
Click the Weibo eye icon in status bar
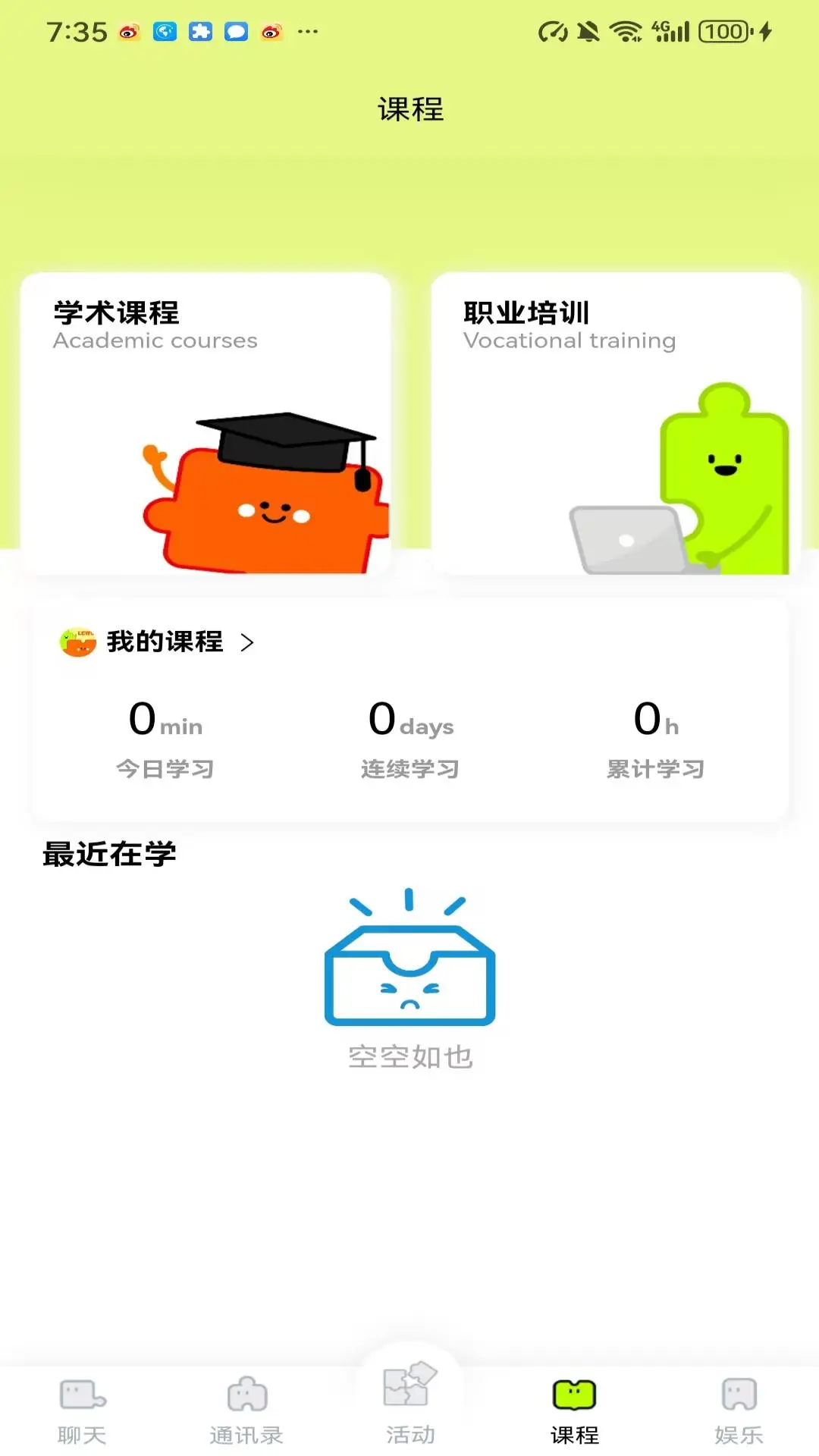130,31
